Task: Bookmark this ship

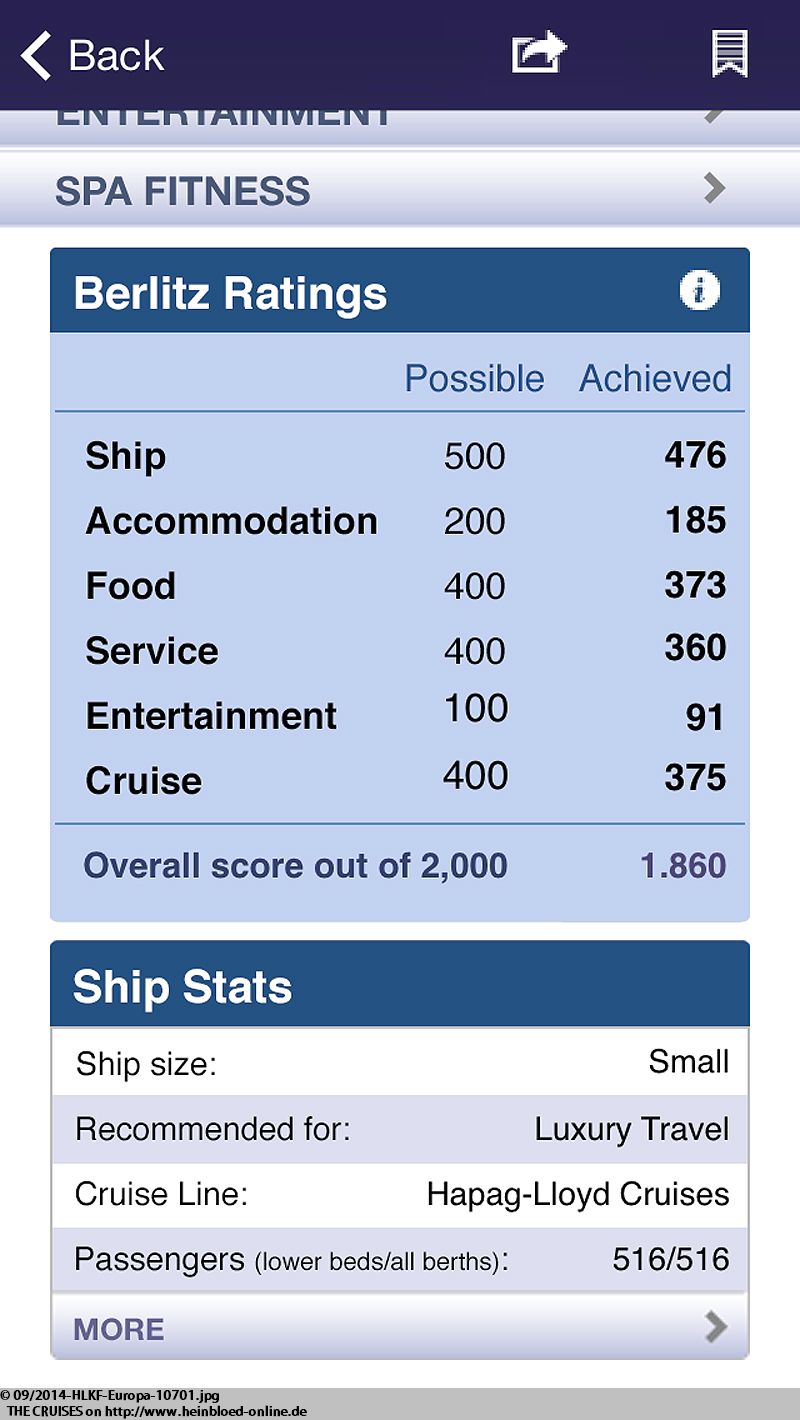Action: pyautogui.click(x=730, y=54)
